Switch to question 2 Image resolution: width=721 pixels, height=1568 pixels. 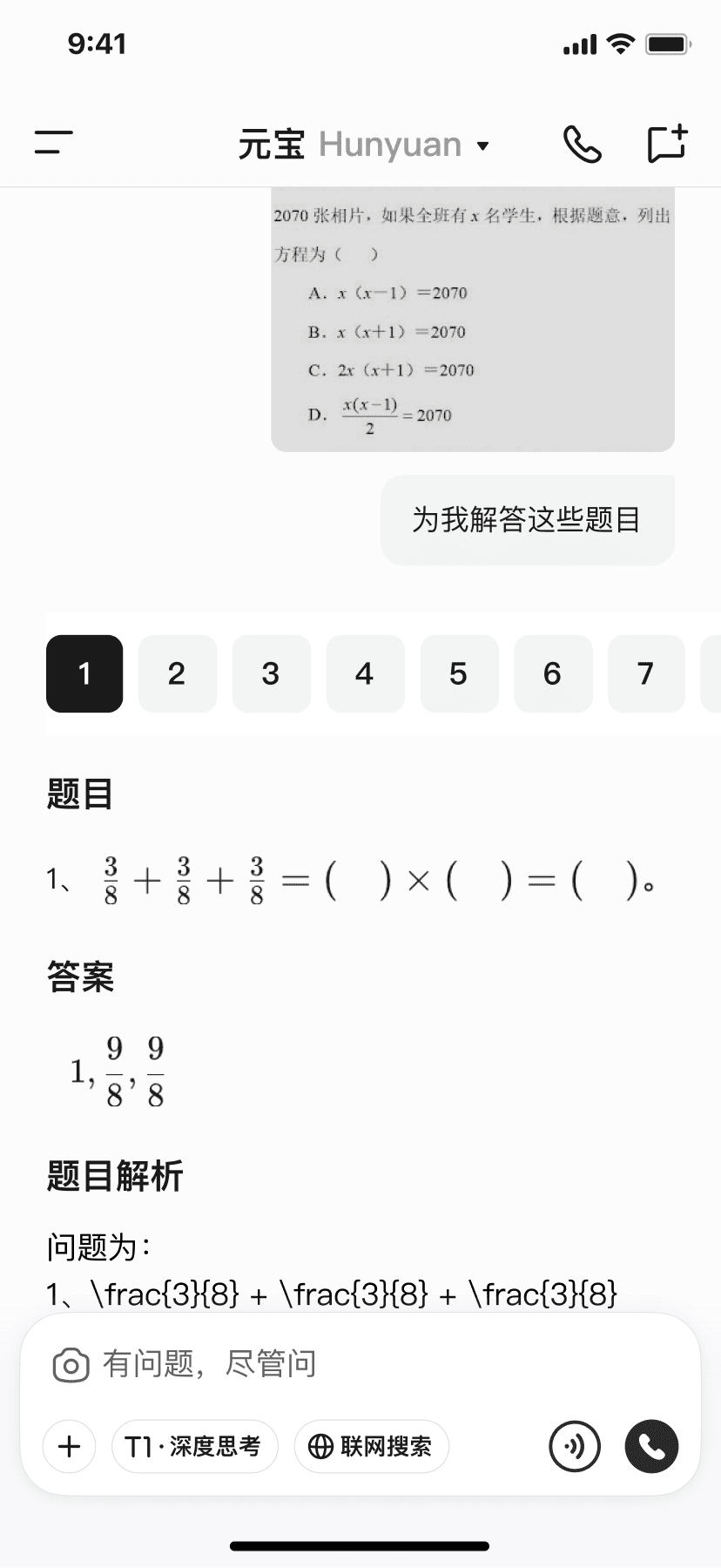[177, 673]
